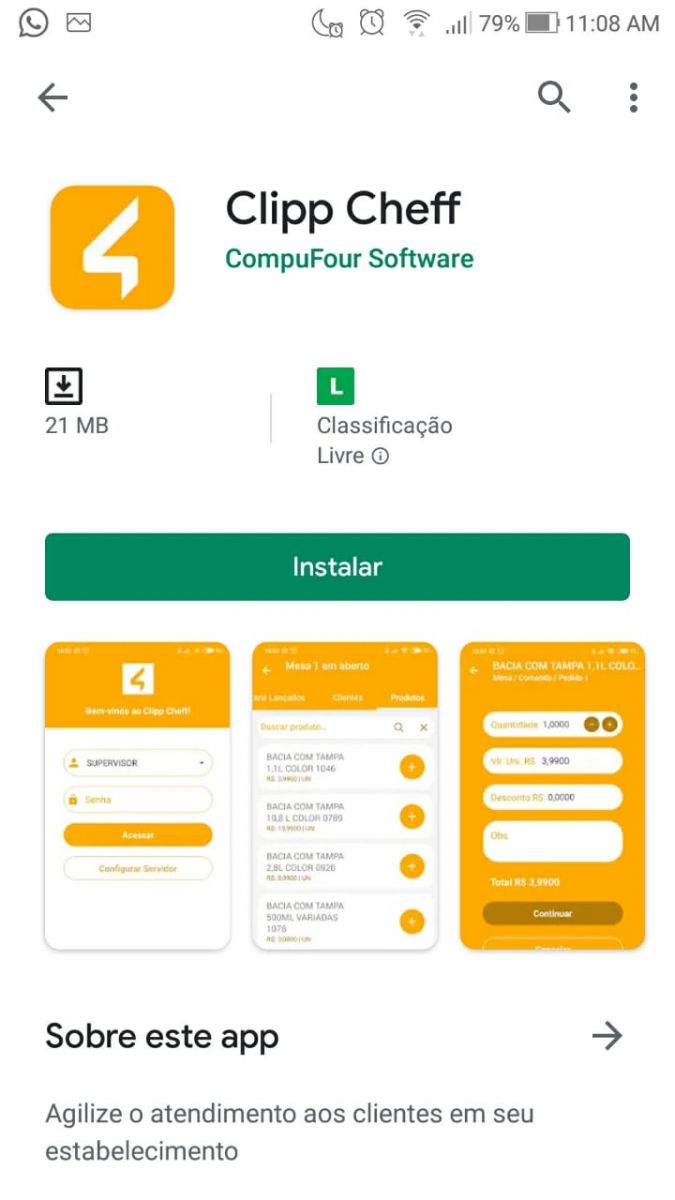The height and width of the screenshot is (1200, 675).
Task: Open the Bacia com Tampa order screenshot
Action: click(552, 795)
